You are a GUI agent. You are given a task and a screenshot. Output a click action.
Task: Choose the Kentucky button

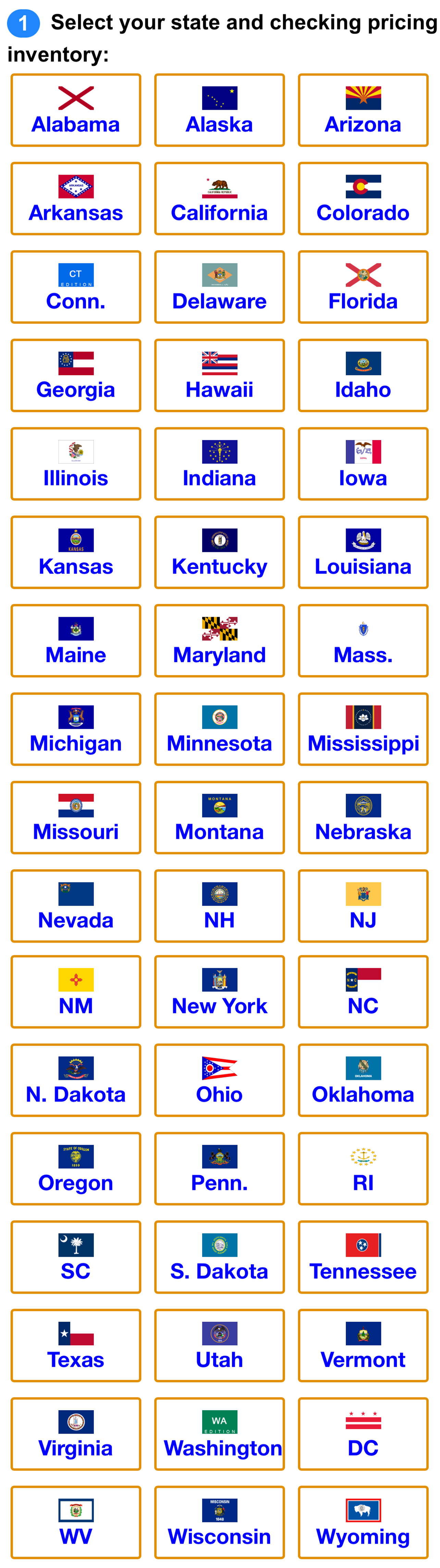[219, 552]
